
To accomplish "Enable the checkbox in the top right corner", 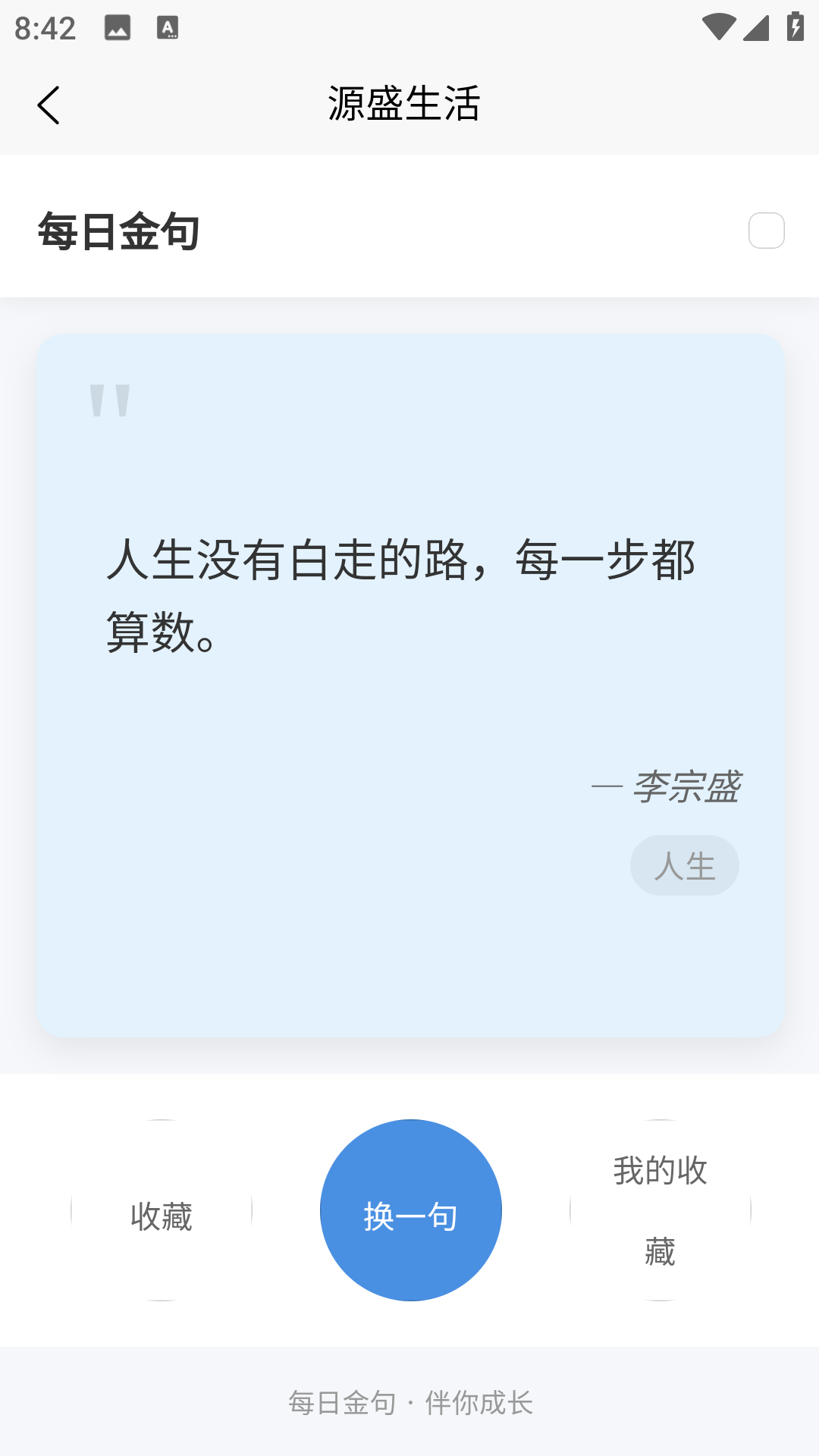I will pyautogui.click(x=767, y=229).
